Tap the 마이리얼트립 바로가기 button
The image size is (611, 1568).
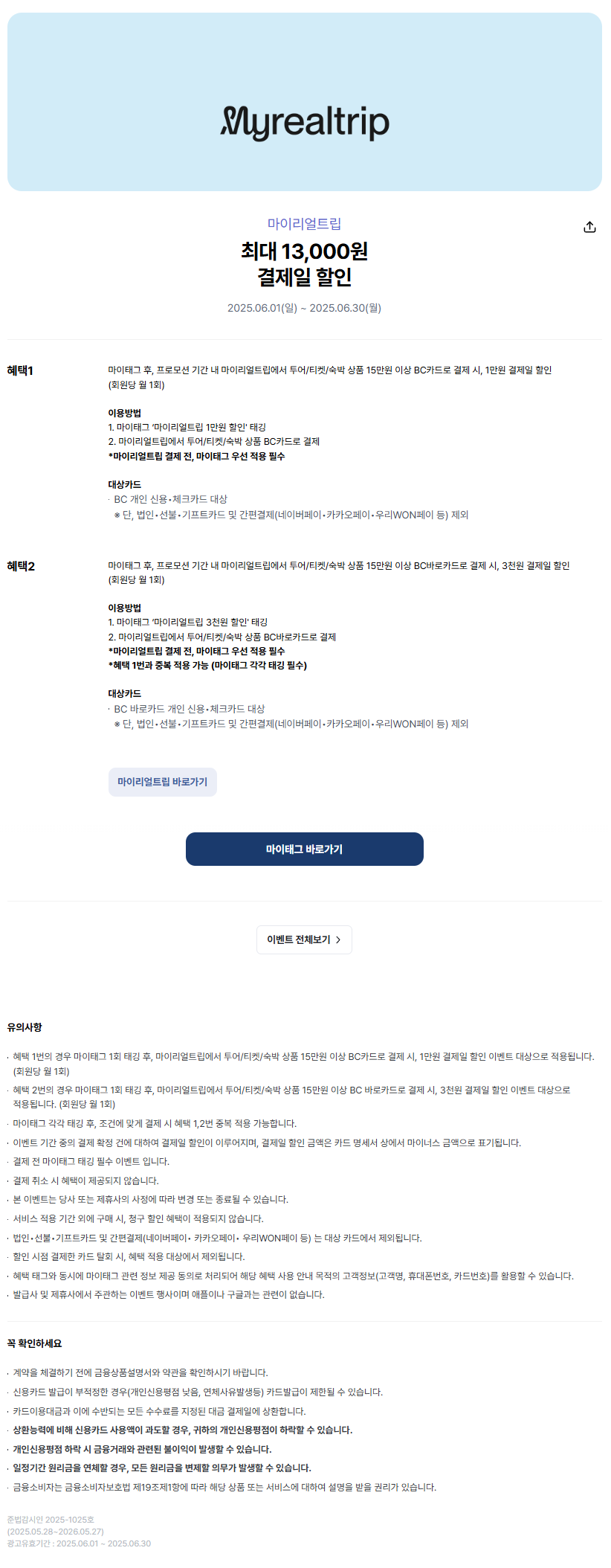click(162, 782)
